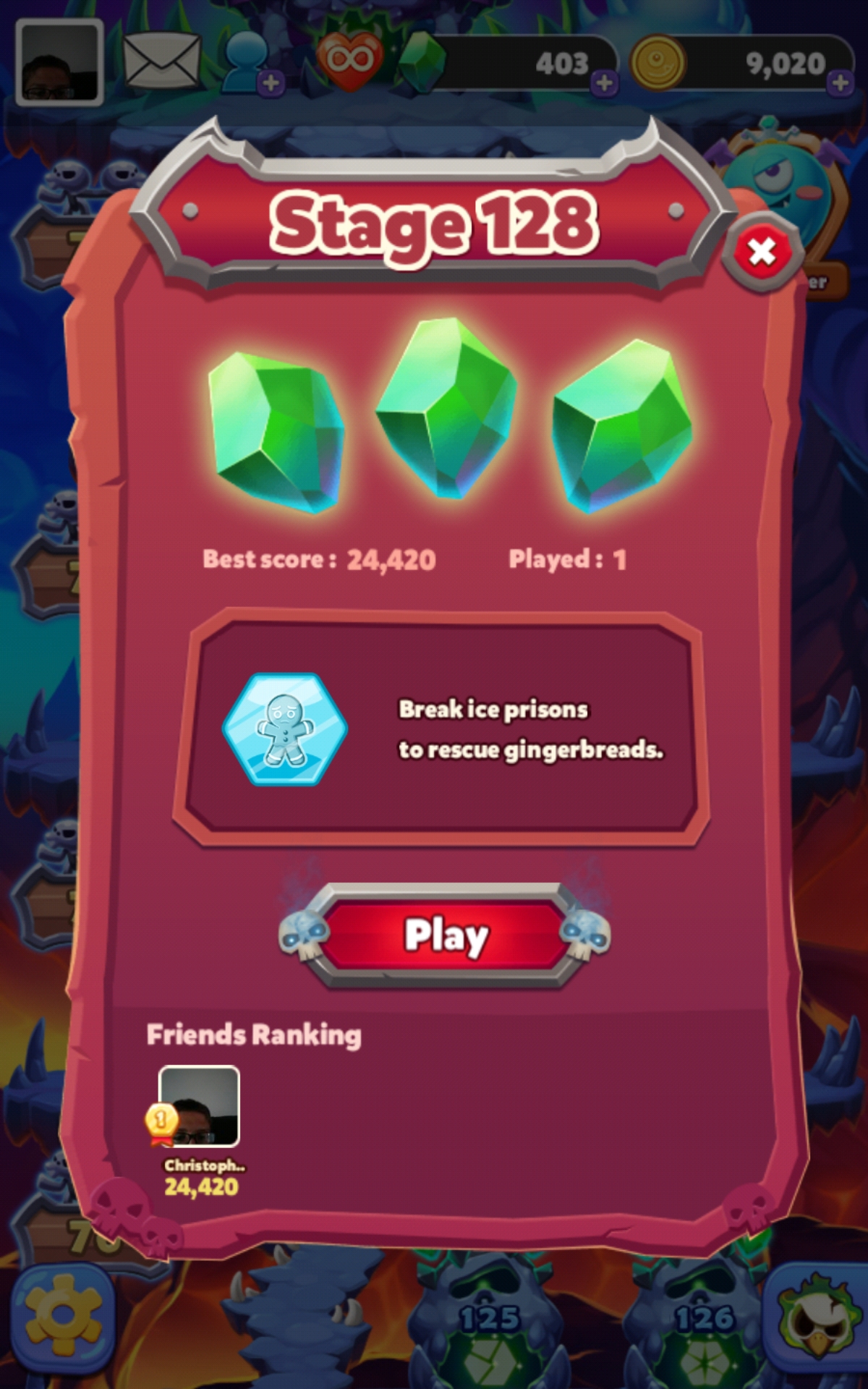The image size is (868, 1389).
Task: Add more gold coins with the plus
Action: 840,82
